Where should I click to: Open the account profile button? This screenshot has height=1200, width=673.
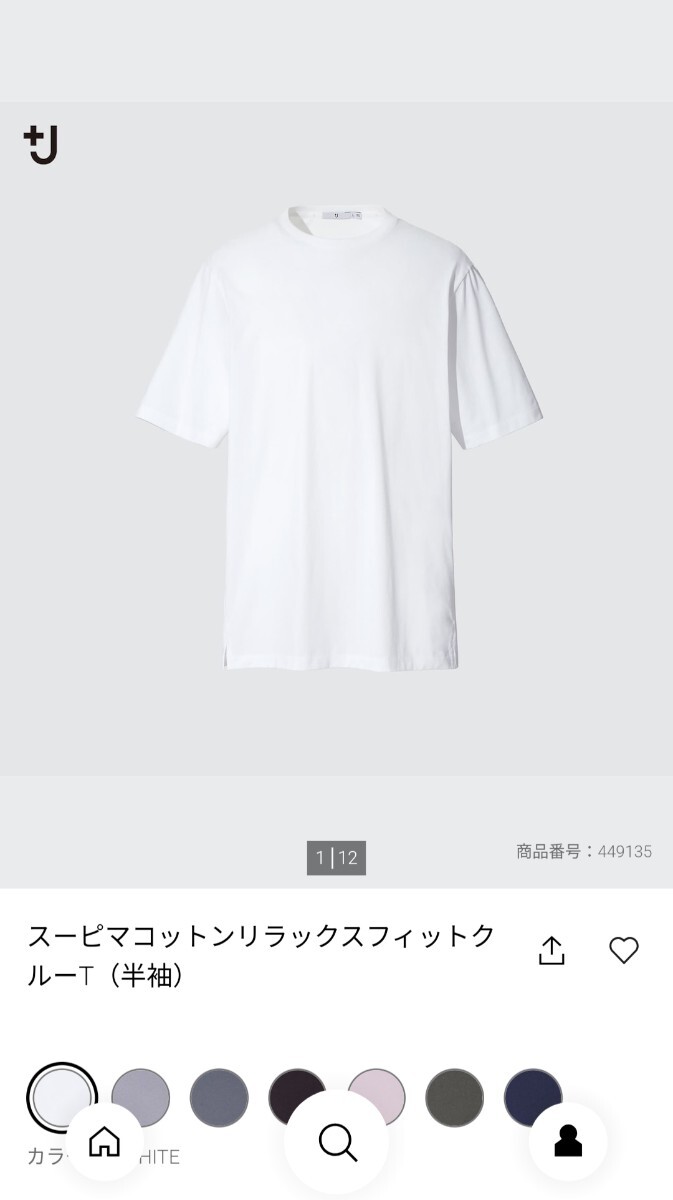568,1141
